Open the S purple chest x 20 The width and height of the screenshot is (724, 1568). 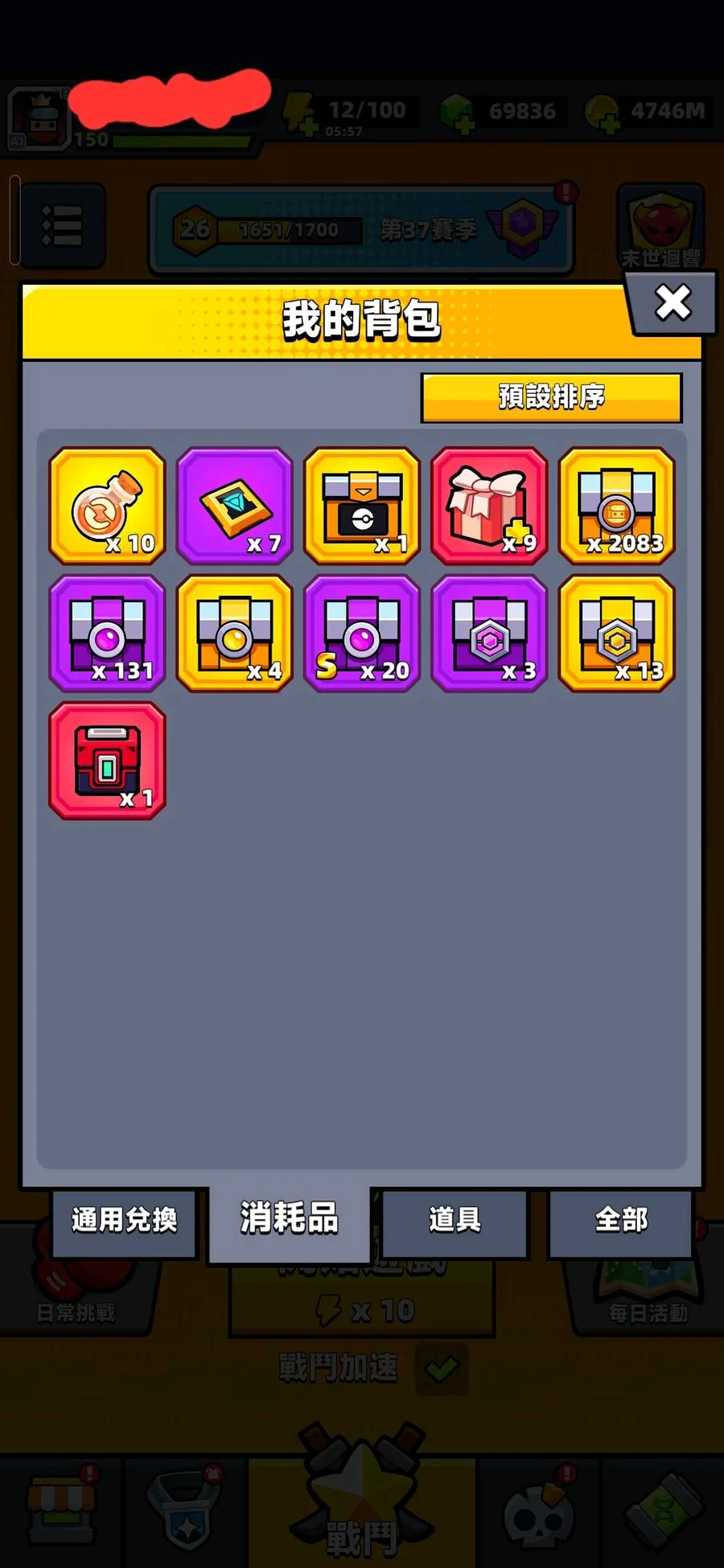point(362,634)
